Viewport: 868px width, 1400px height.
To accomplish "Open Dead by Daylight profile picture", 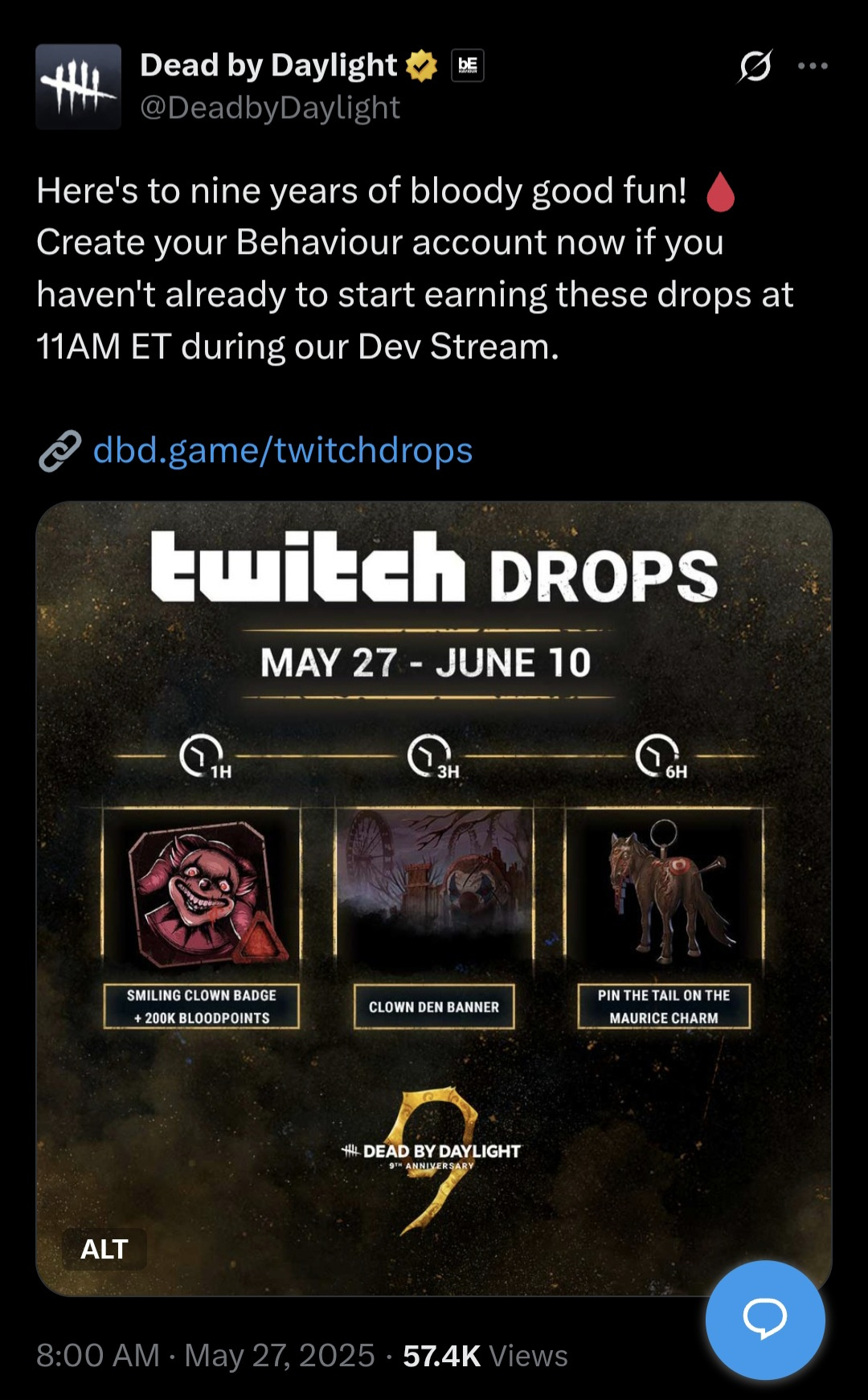I will pos(78,86).
